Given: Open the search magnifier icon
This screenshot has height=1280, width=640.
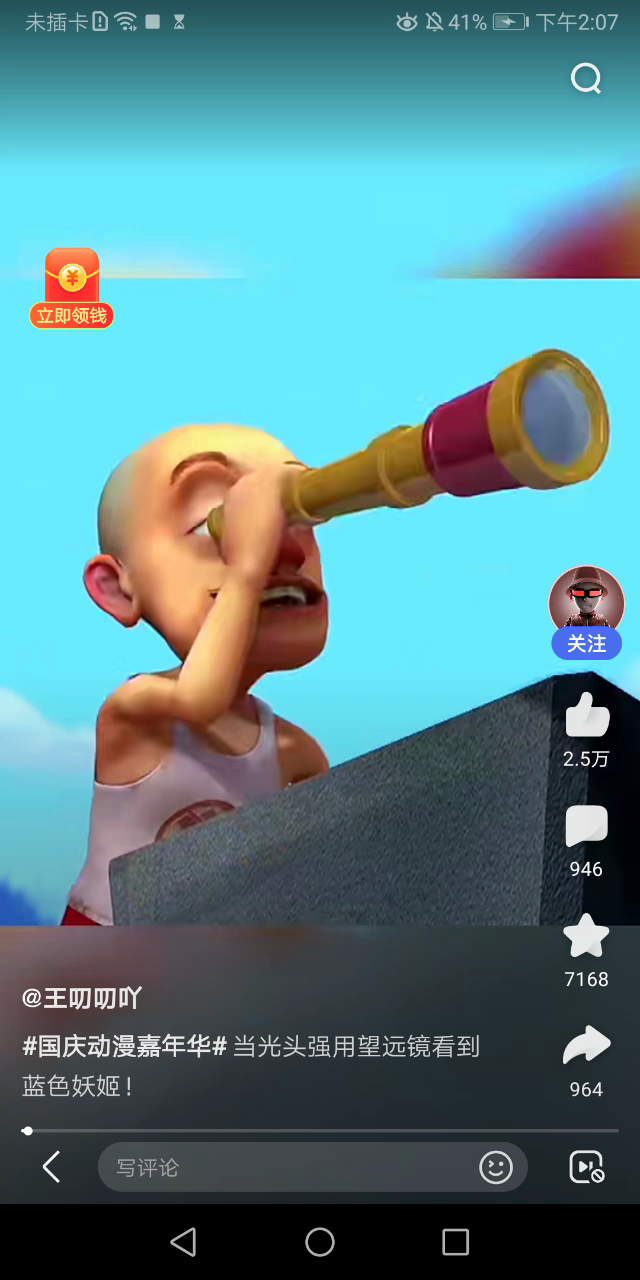Looking at the screenshot, I should click(586, 78).
